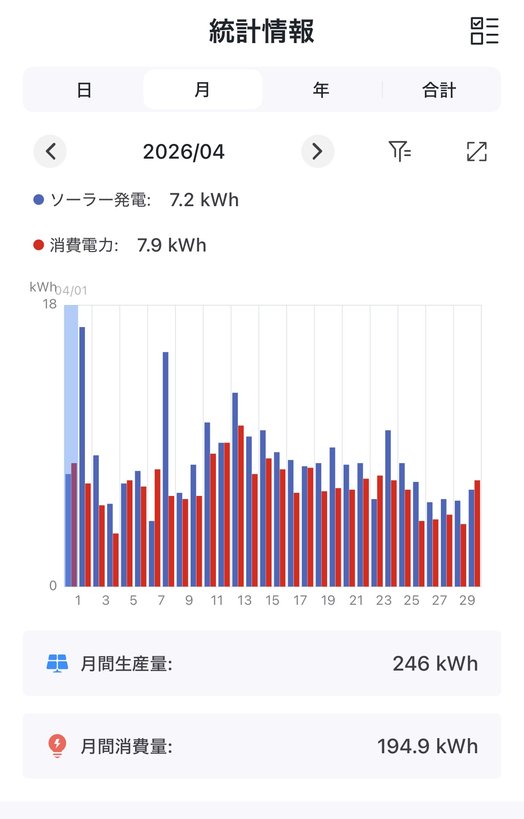The height and width of the screenshot is (819, 524).
Task: Switch to the 年 (year) tab
Action: (x=321, y=90)
